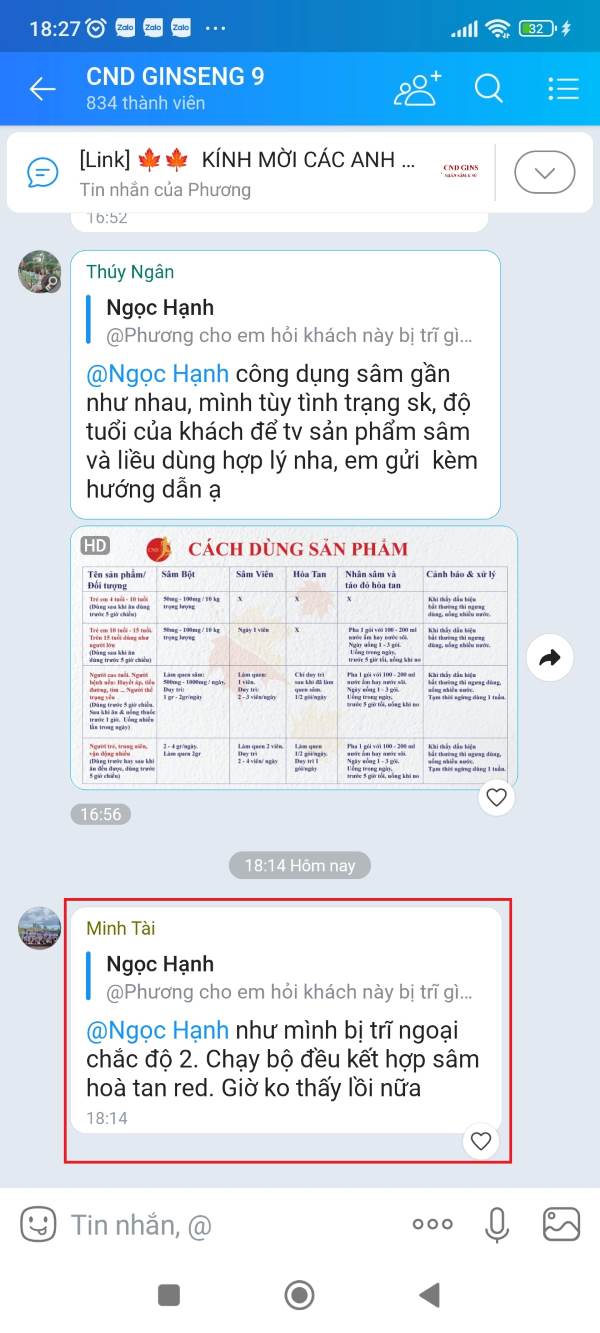Screen dimensions: 600x1333
Task: Focus the Tin nhắn message input
Action: point(230,1224)
